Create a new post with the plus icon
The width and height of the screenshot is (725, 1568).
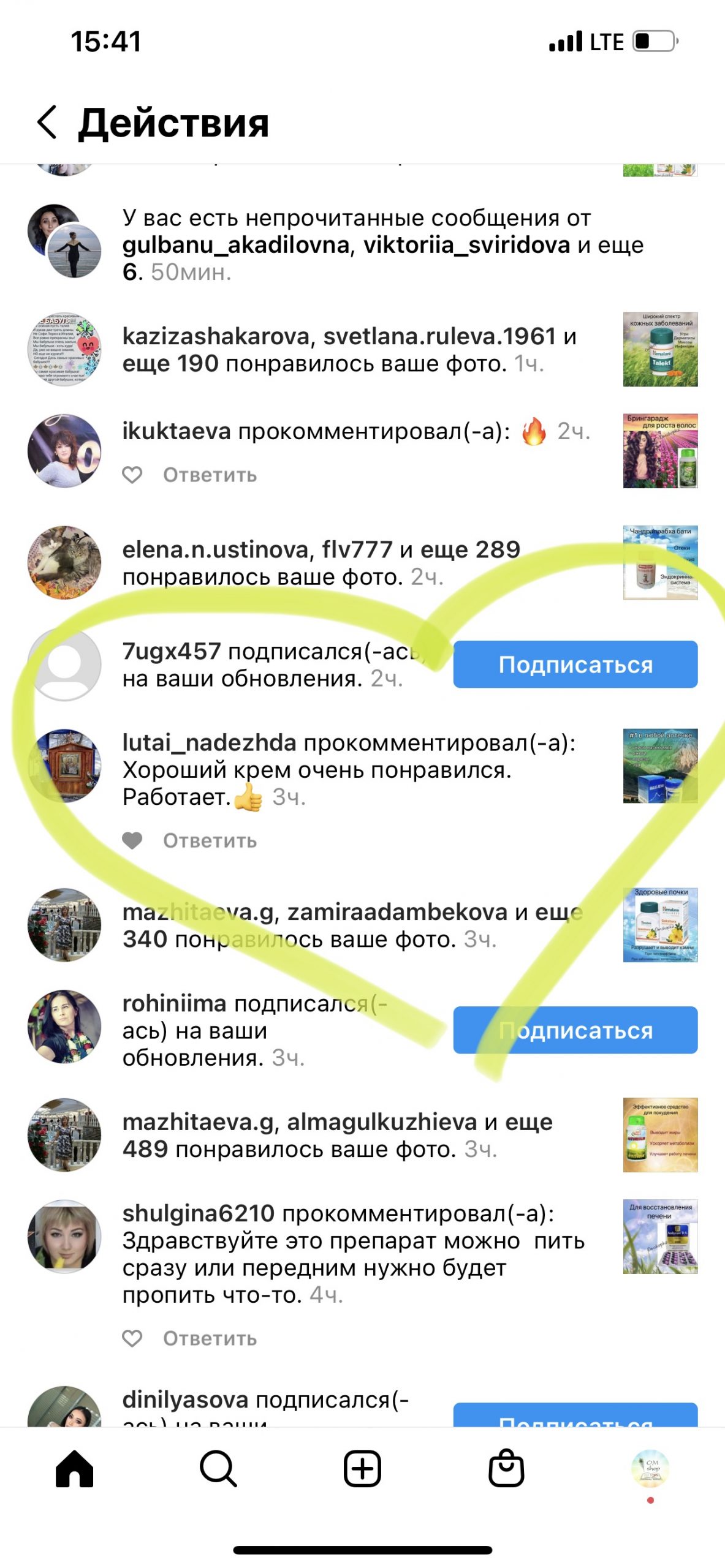point(362,1468)
